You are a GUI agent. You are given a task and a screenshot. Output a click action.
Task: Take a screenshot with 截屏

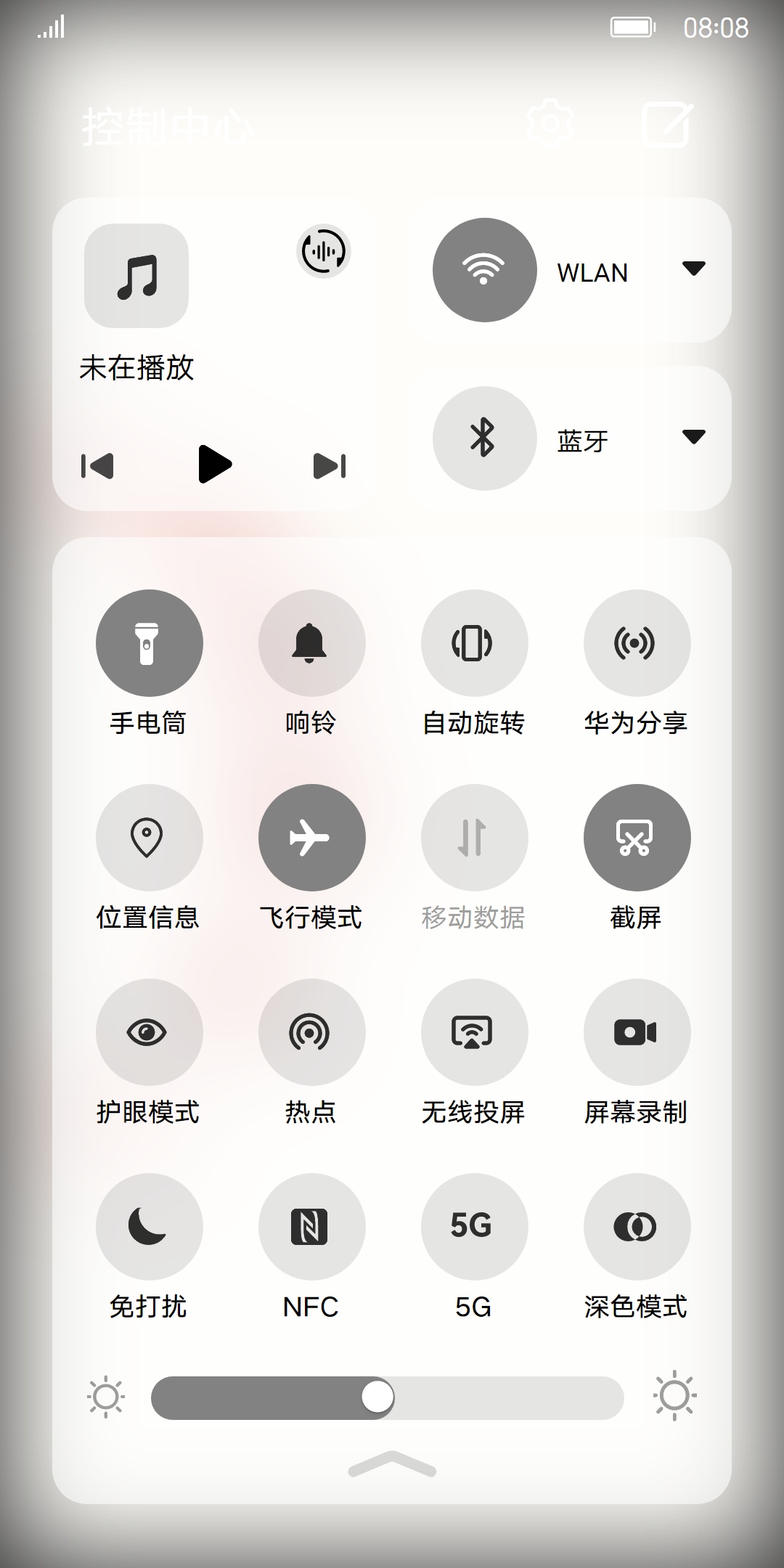click(637, 838)
